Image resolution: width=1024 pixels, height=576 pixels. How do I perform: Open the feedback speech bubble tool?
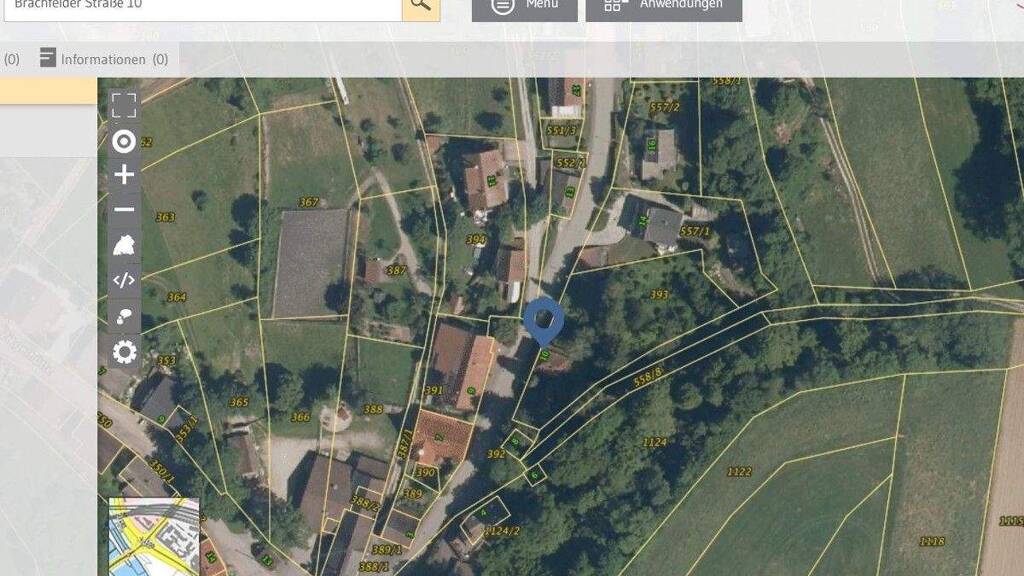(124, 316)
